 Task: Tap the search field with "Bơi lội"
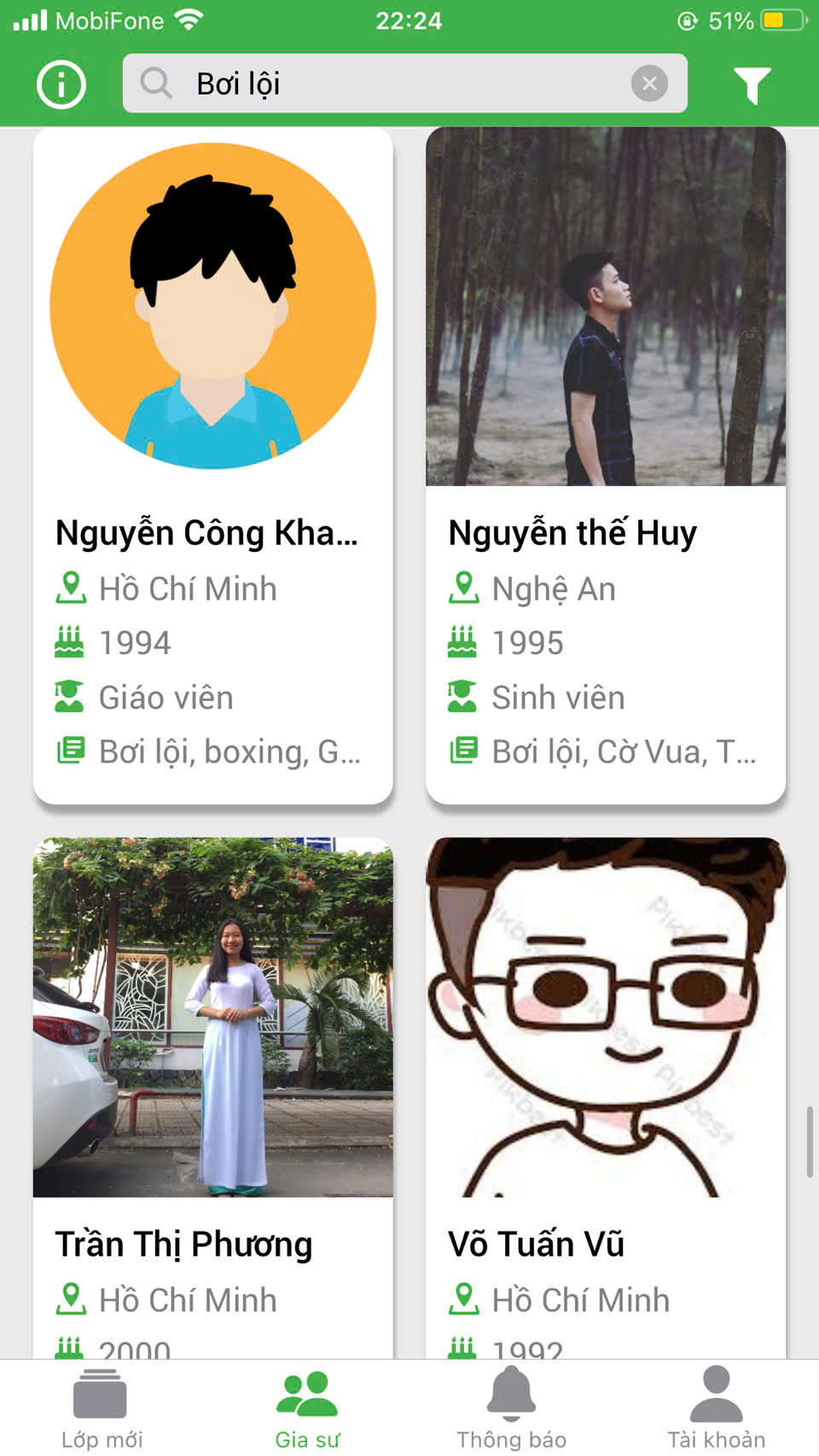point(384,84)
